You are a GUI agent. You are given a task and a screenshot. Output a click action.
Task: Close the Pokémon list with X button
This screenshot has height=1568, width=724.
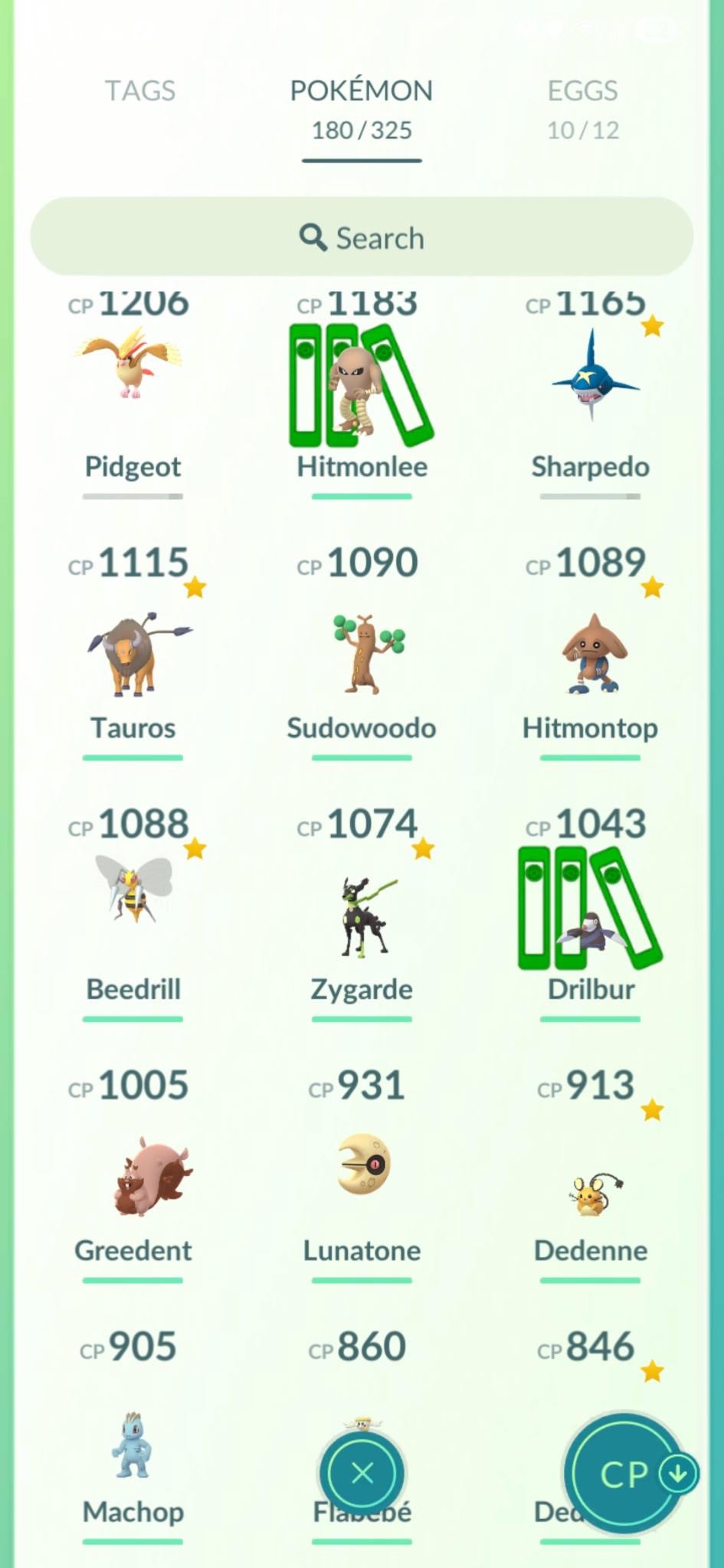coord(362,1472)
